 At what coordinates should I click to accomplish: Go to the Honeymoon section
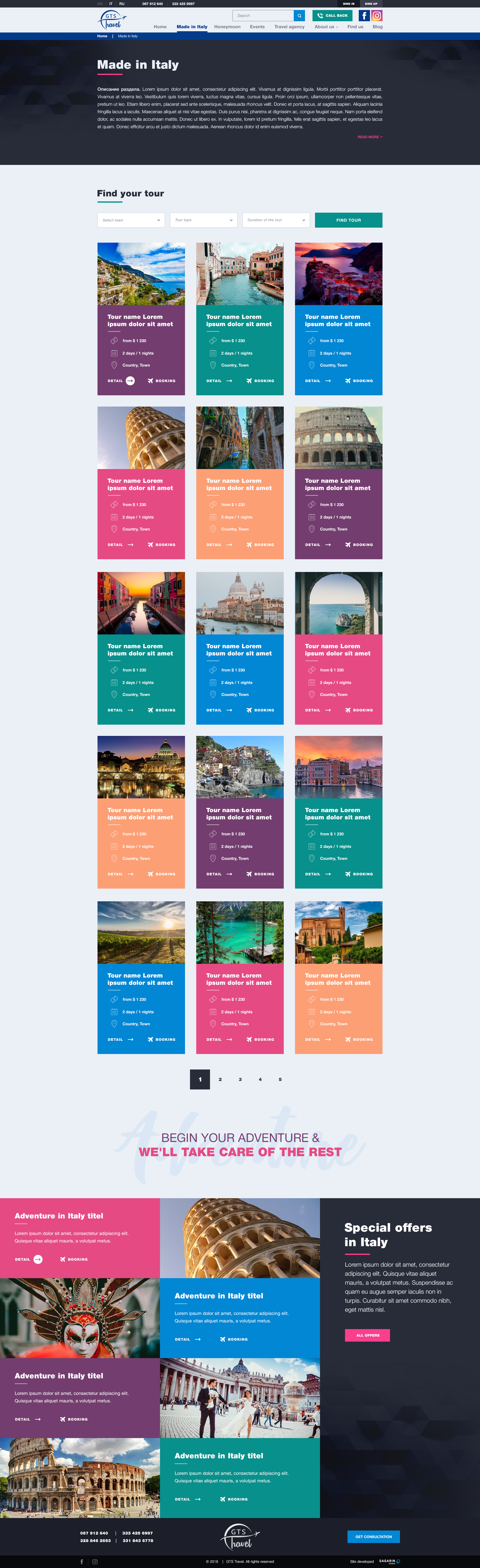click(227, 27)
